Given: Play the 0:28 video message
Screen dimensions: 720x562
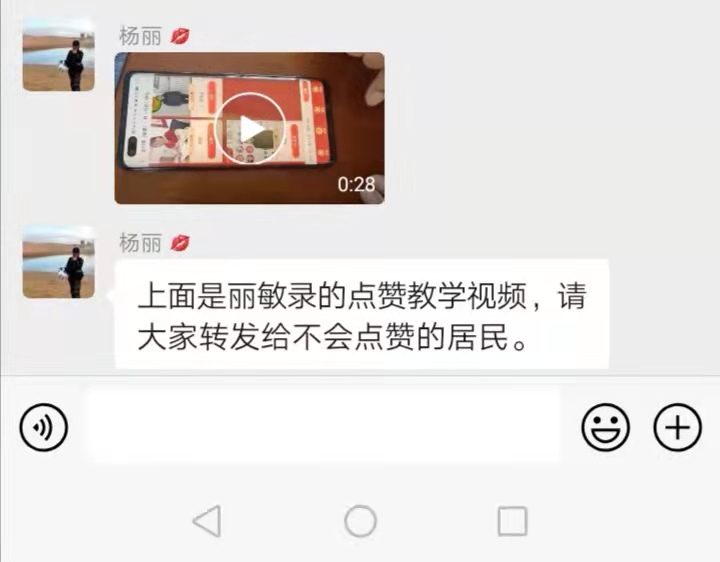Looking at the screenshot, I should click(250, 128).
